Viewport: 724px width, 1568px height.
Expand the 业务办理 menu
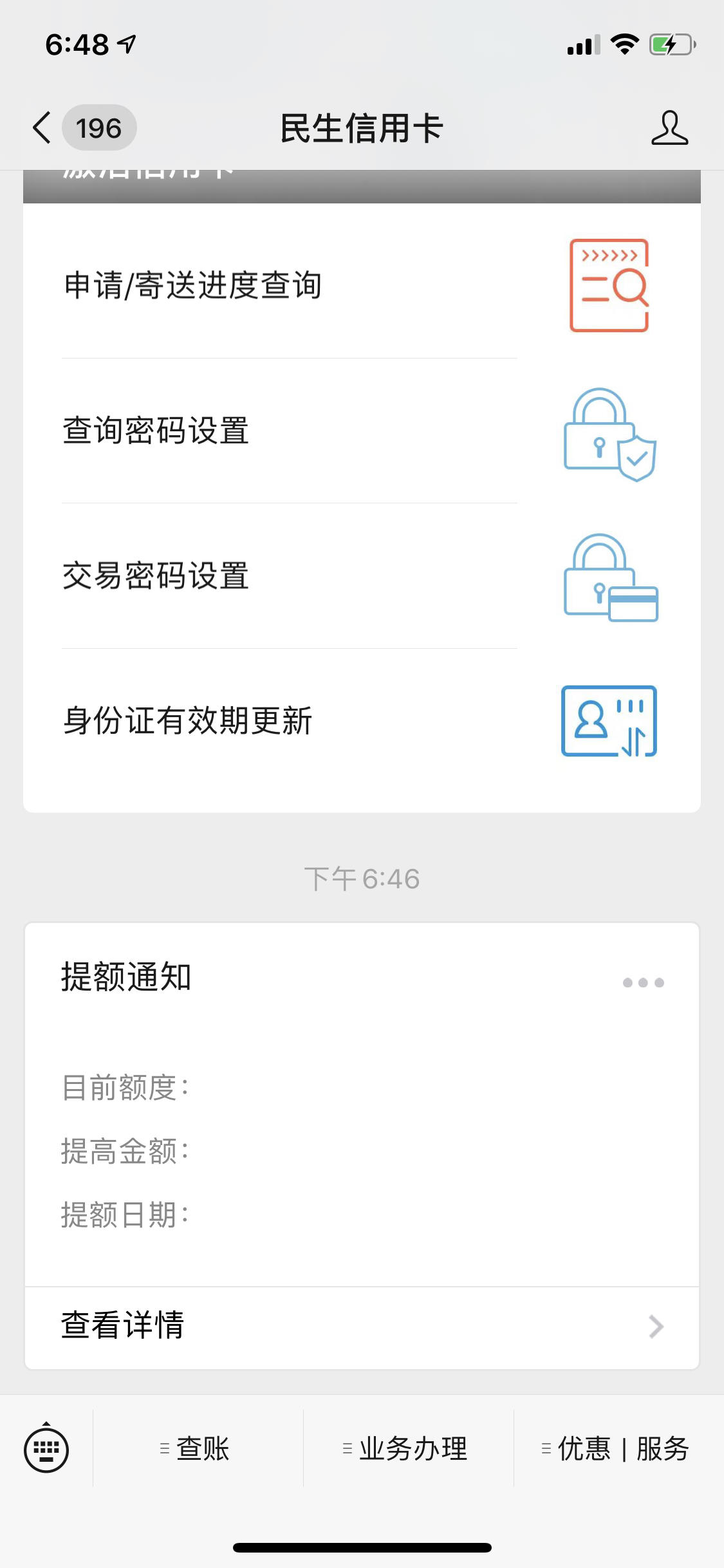[408, 1448]
